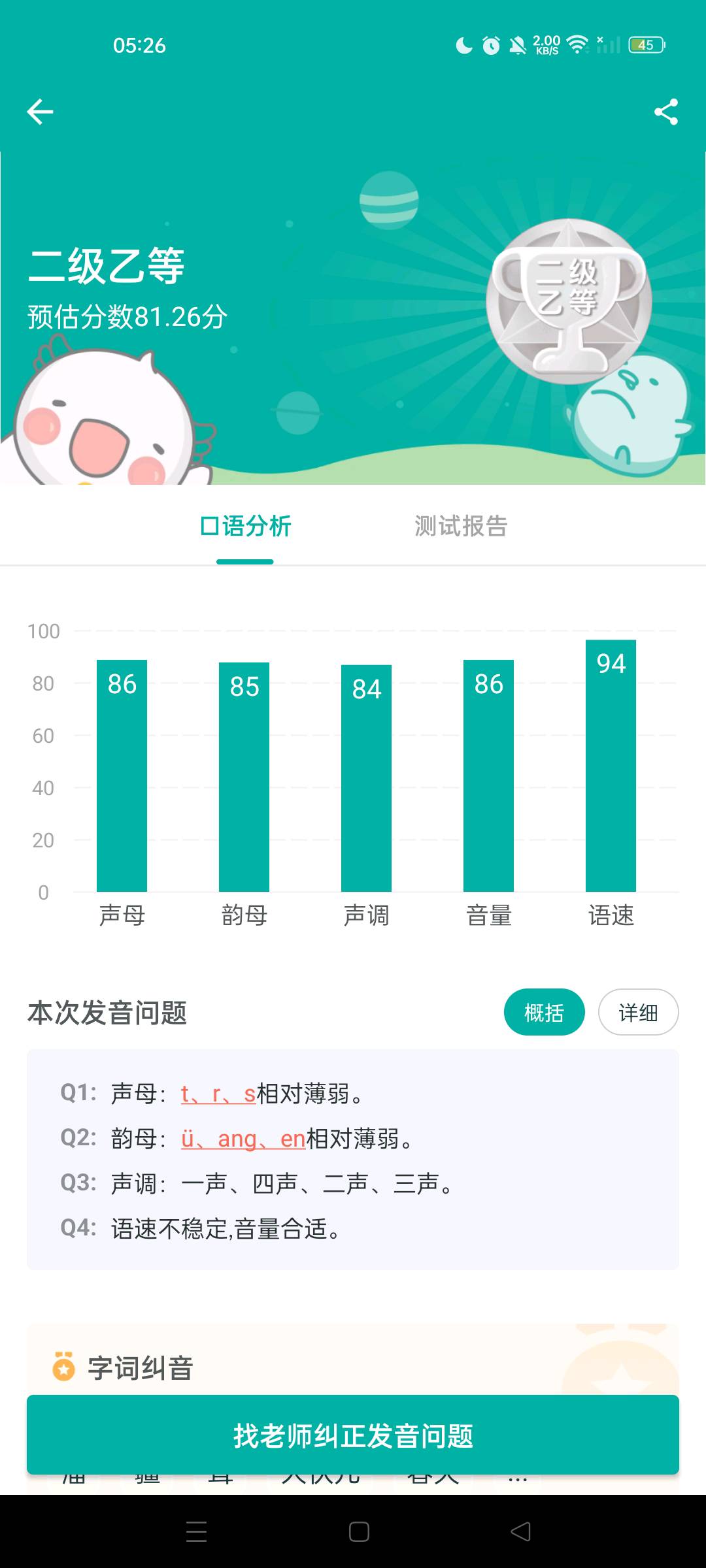Image resolution: width=706 pixels, height=1568 pixels.
Task: Tap the Wi-Fi status icon
Action: [576, 44]
